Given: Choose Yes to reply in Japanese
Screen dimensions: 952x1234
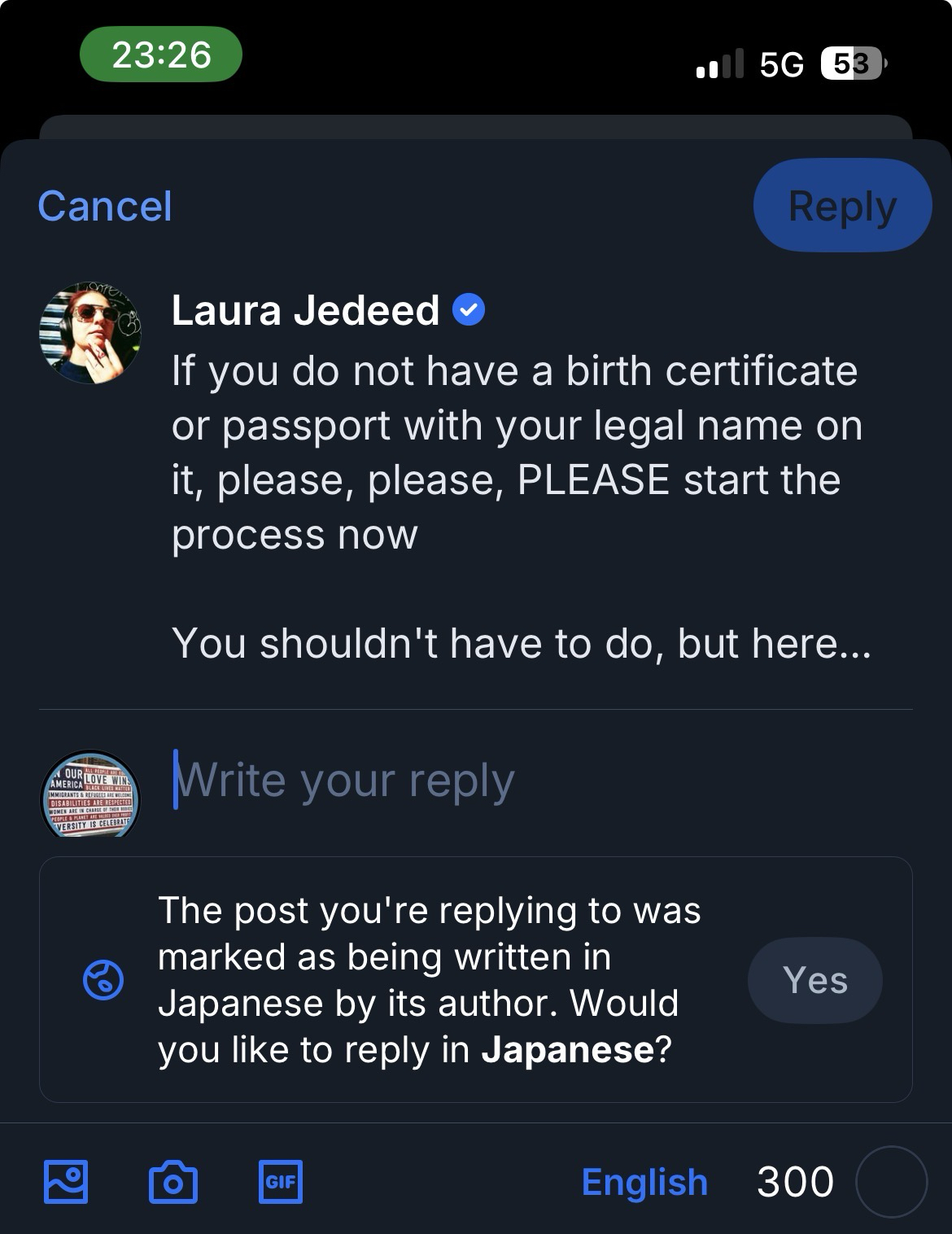Looking at the screenshot, I should point(814,980).
